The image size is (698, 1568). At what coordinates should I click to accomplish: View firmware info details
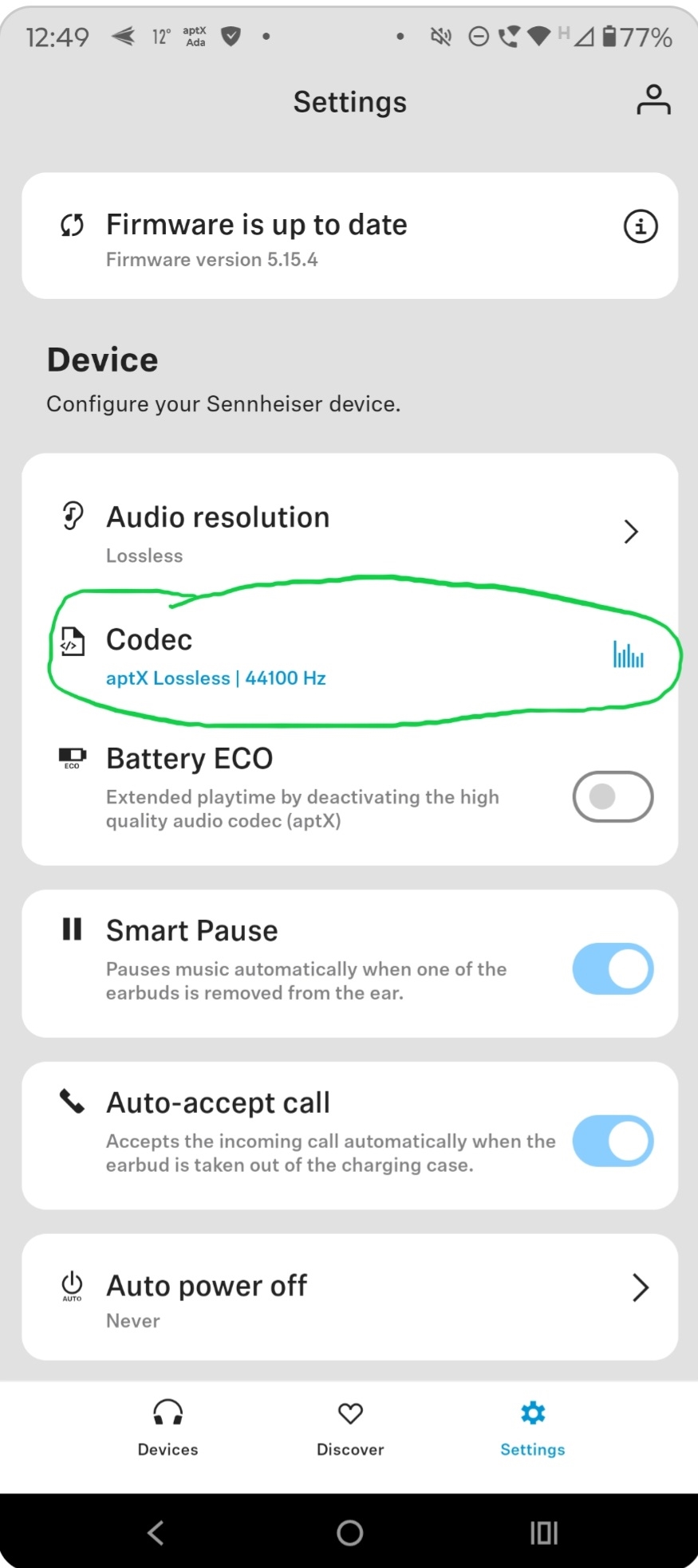tap(640, 226)
